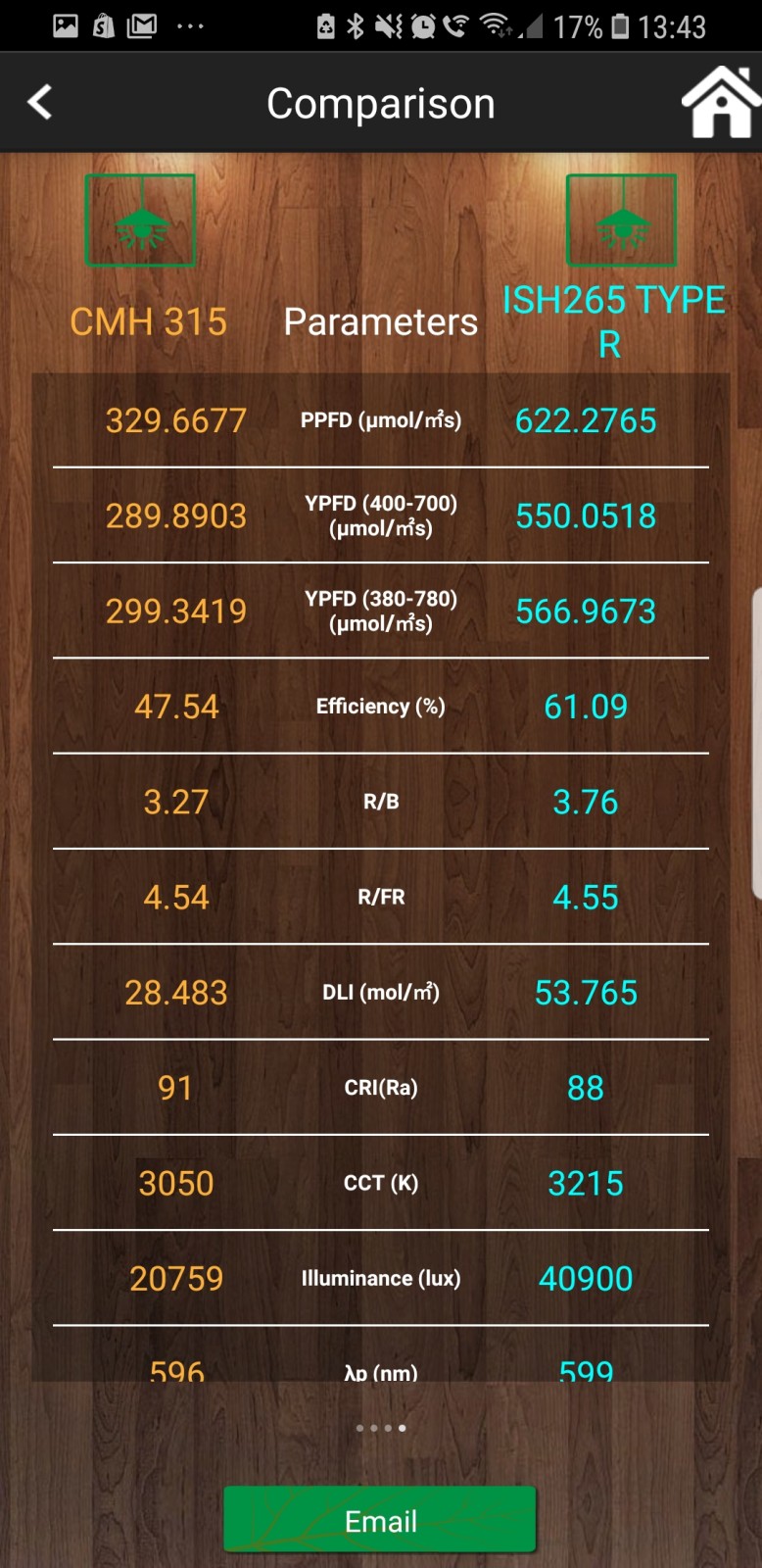Email the comparison results

click(380, 1520)
